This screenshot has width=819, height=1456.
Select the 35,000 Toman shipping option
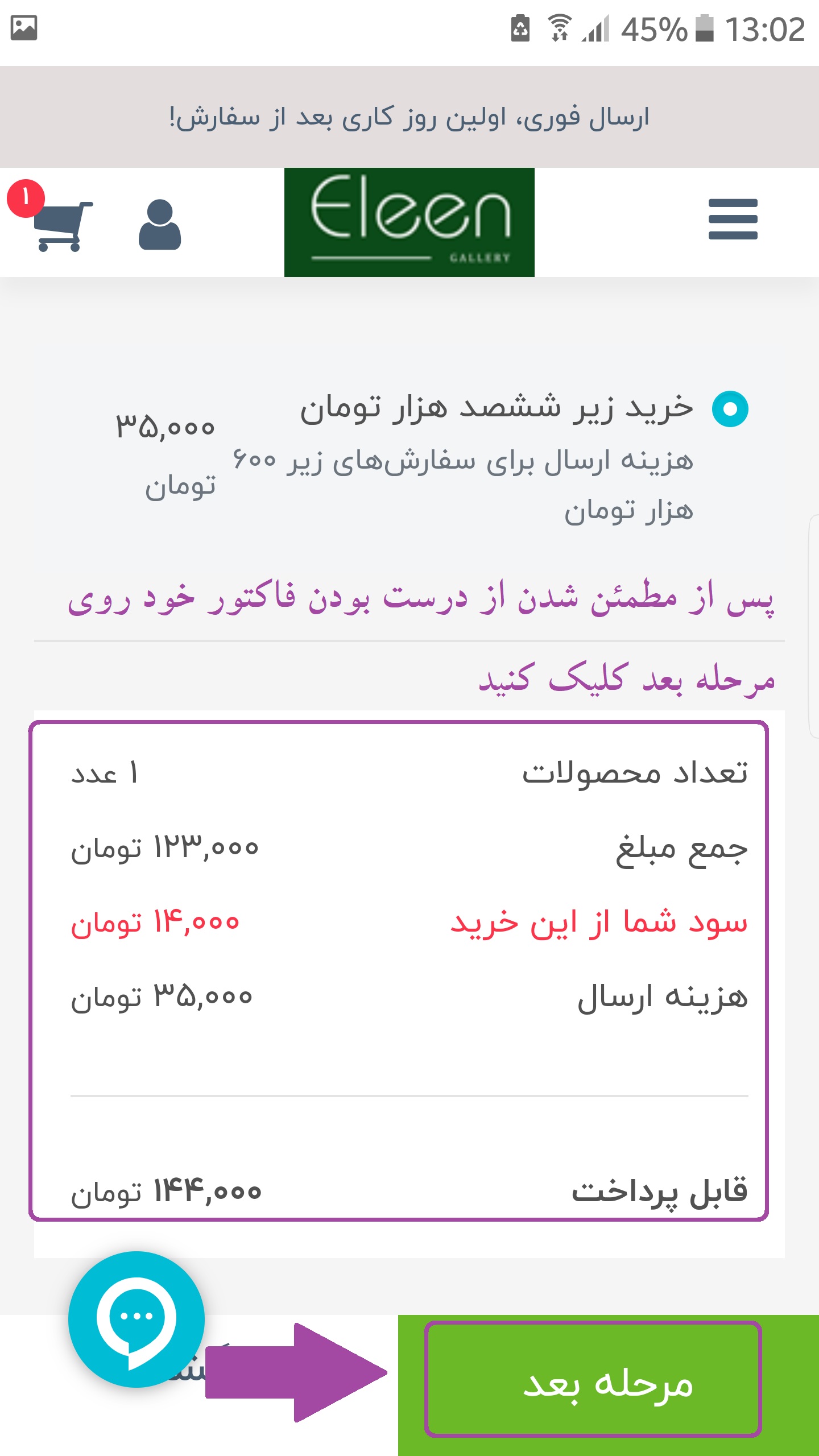730,409
